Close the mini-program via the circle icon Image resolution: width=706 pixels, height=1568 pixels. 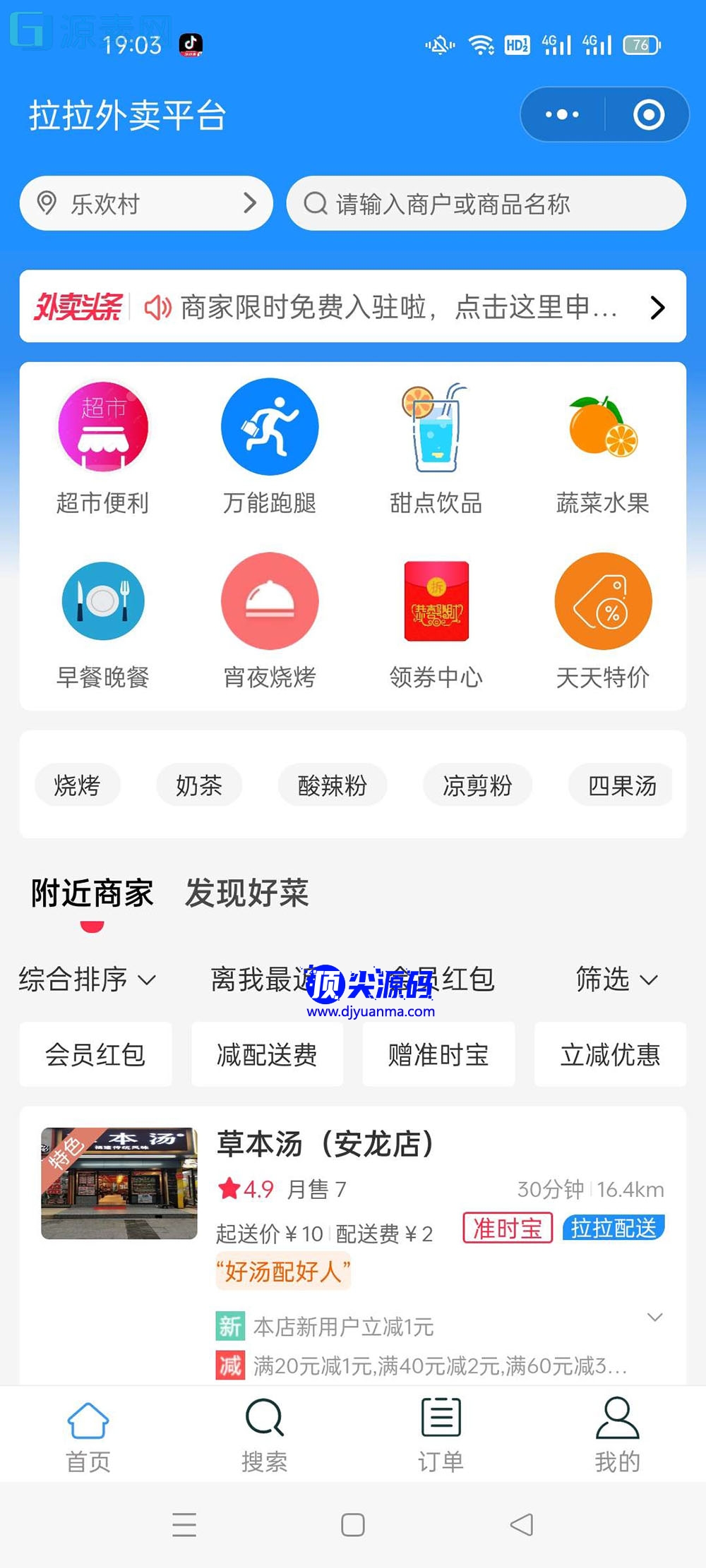point(648,114)
